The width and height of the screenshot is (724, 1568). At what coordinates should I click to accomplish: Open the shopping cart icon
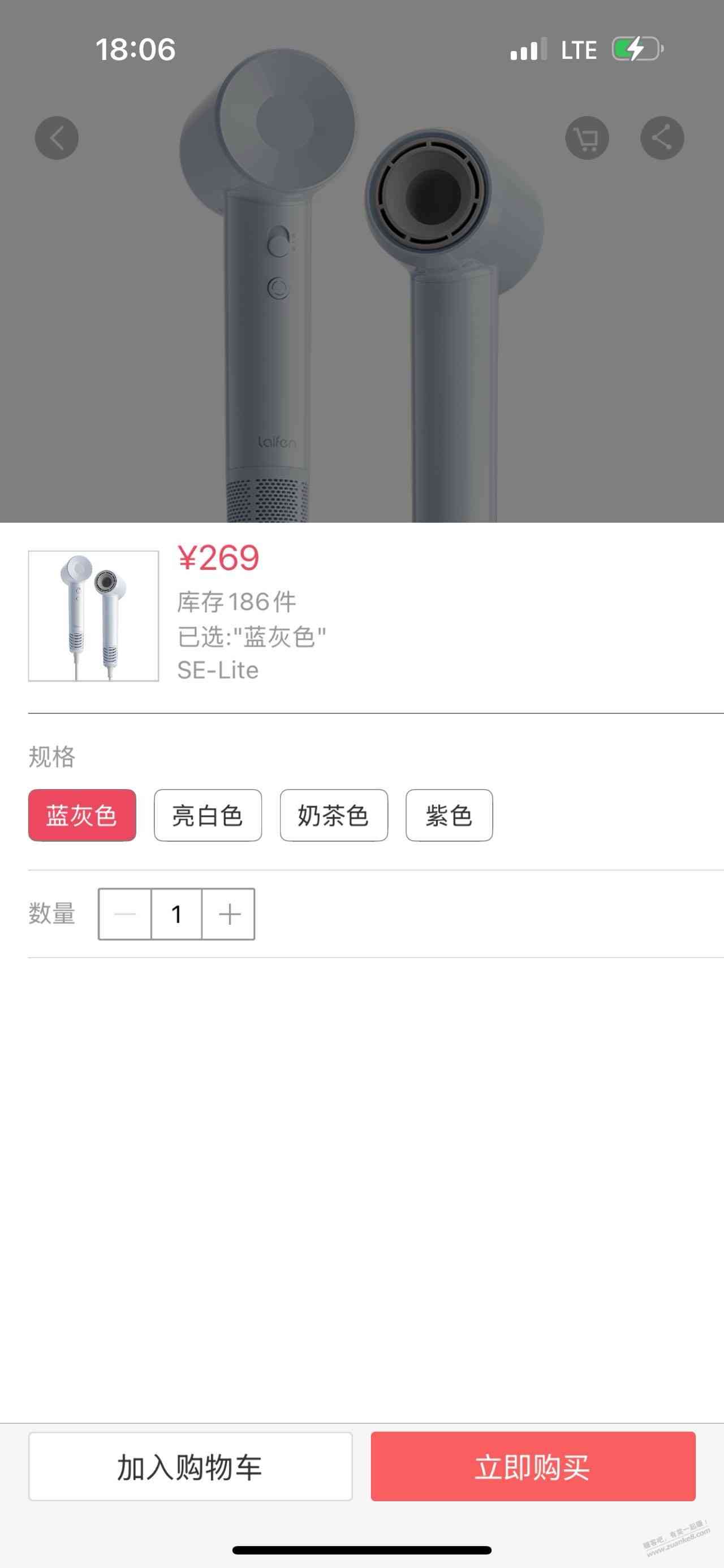click(587, 138)
